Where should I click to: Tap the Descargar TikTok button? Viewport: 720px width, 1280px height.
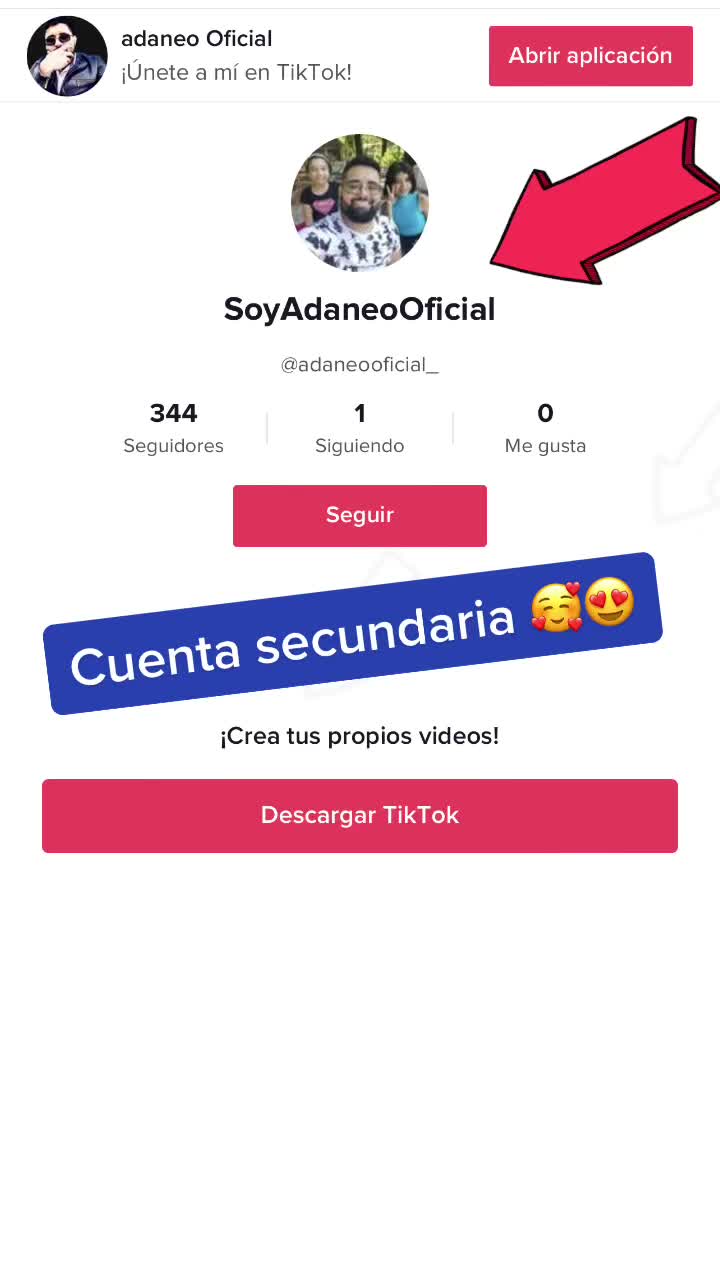click(x=359, y=815)
